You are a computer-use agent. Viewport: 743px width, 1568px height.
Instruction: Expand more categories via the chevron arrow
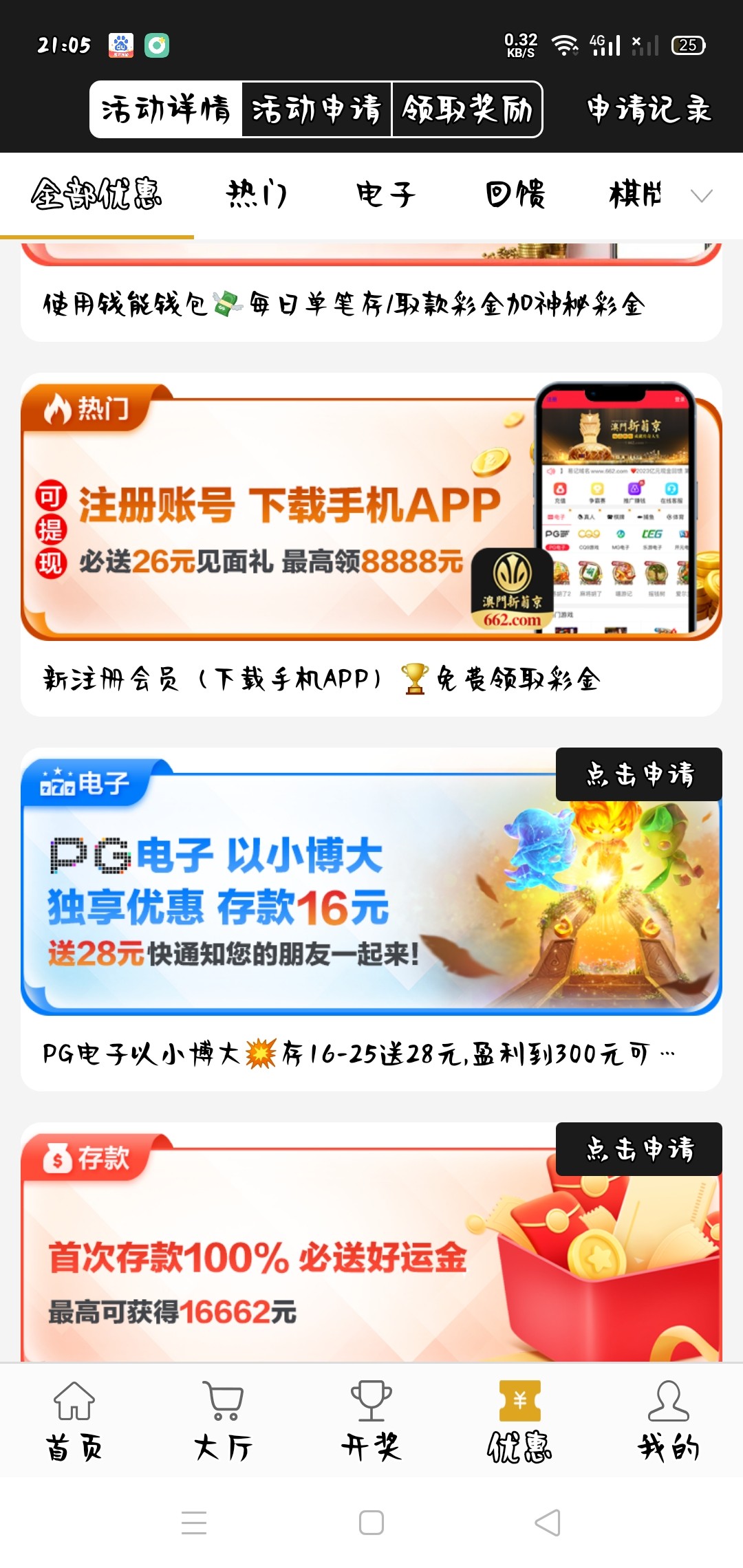tap(702, 196)
